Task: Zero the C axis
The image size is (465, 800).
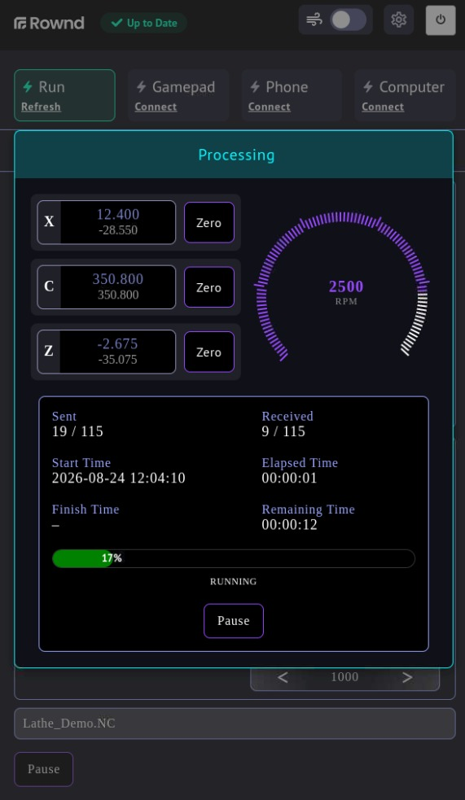Action: tap(209, 287)
